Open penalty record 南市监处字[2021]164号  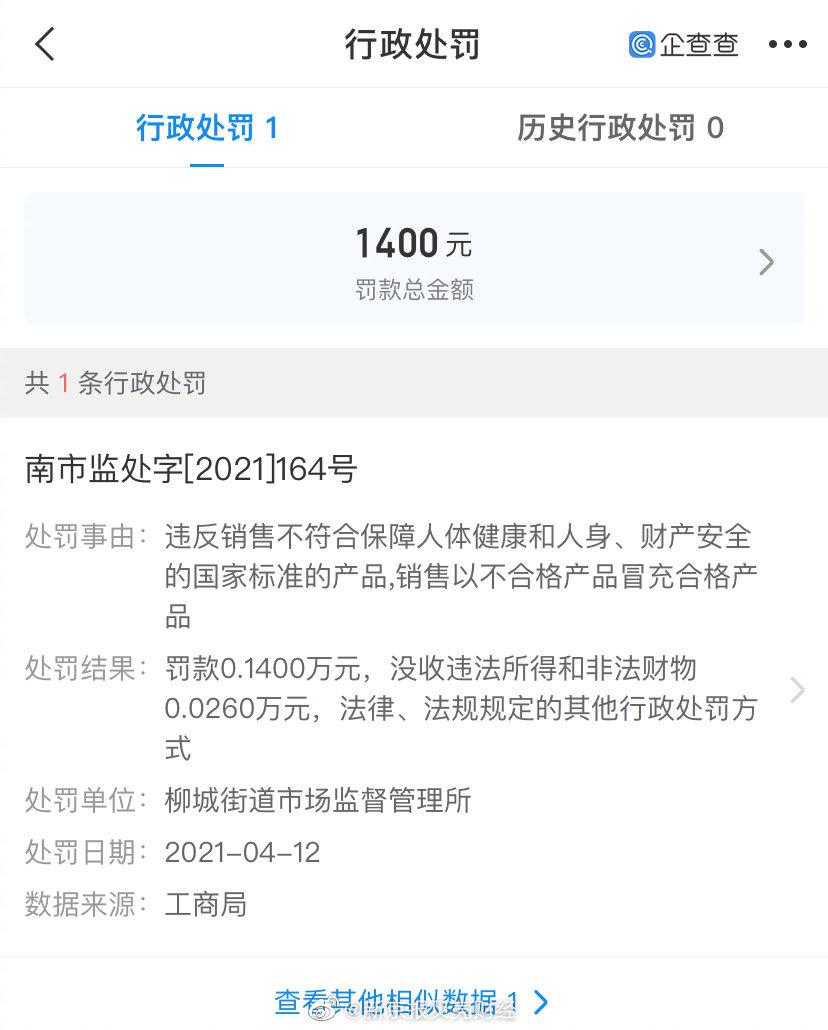pyautogui.click(x=414, y=688)
